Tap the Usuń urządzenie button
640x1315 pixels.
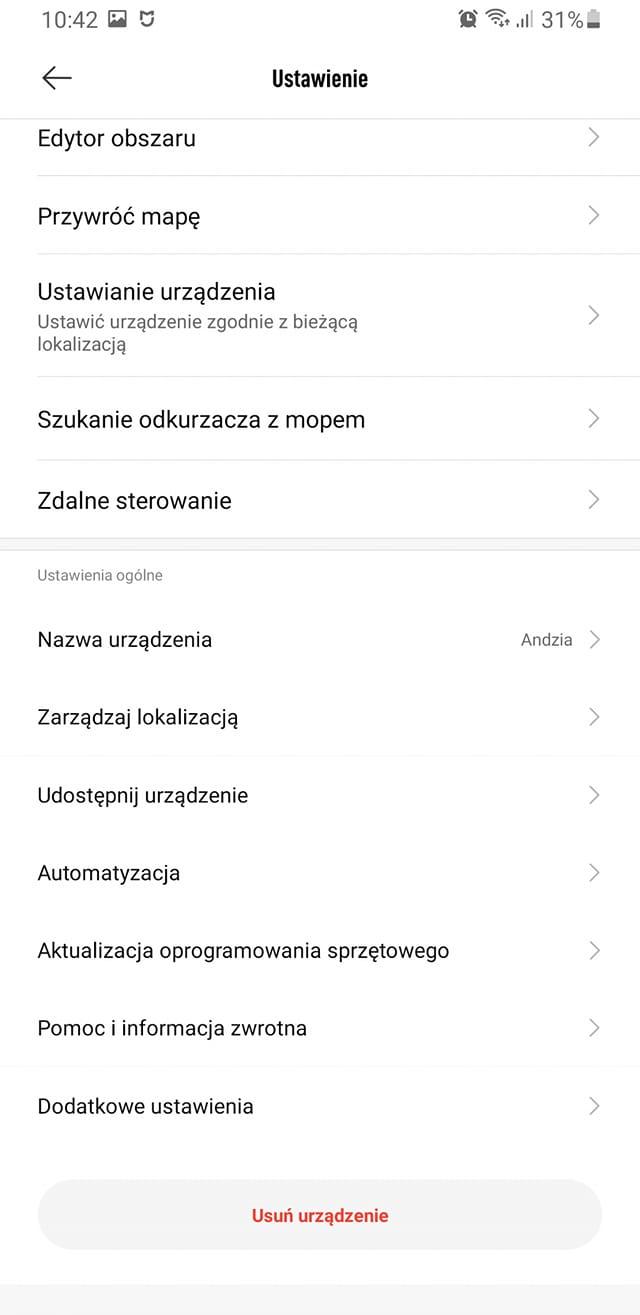click(319, 1215)
